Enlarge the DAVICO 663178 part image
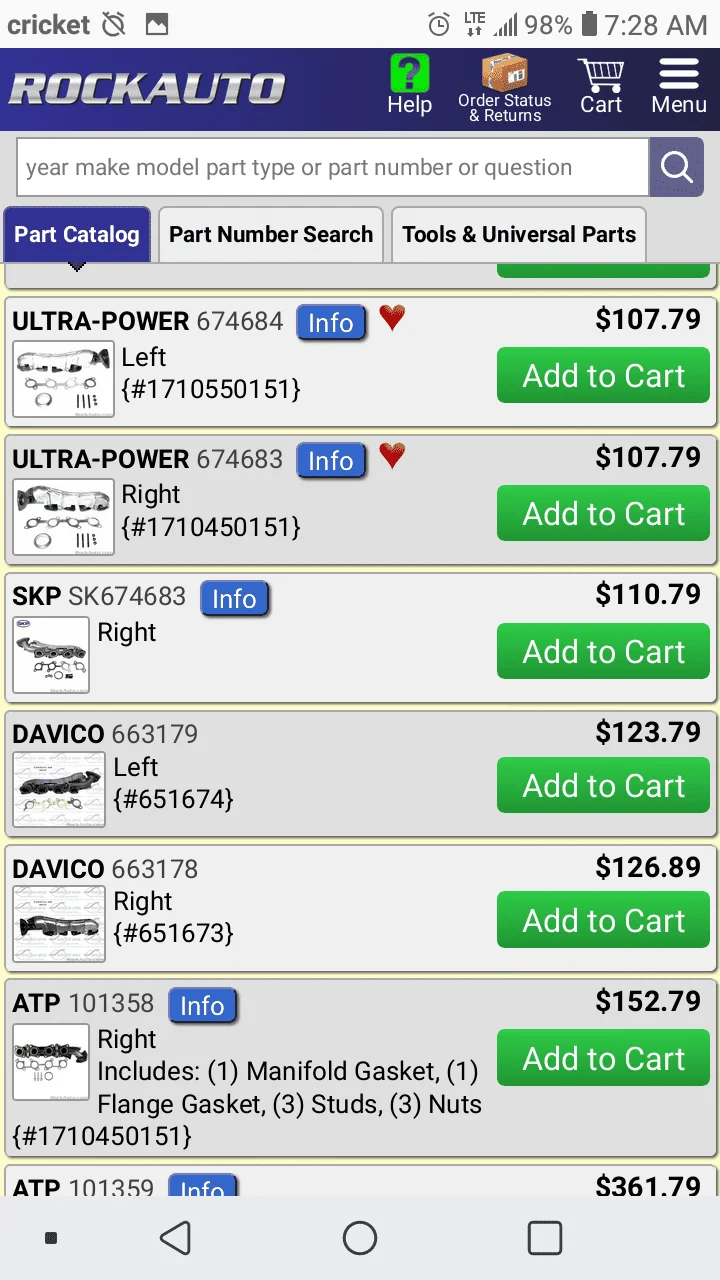 [x=59, y=924]
